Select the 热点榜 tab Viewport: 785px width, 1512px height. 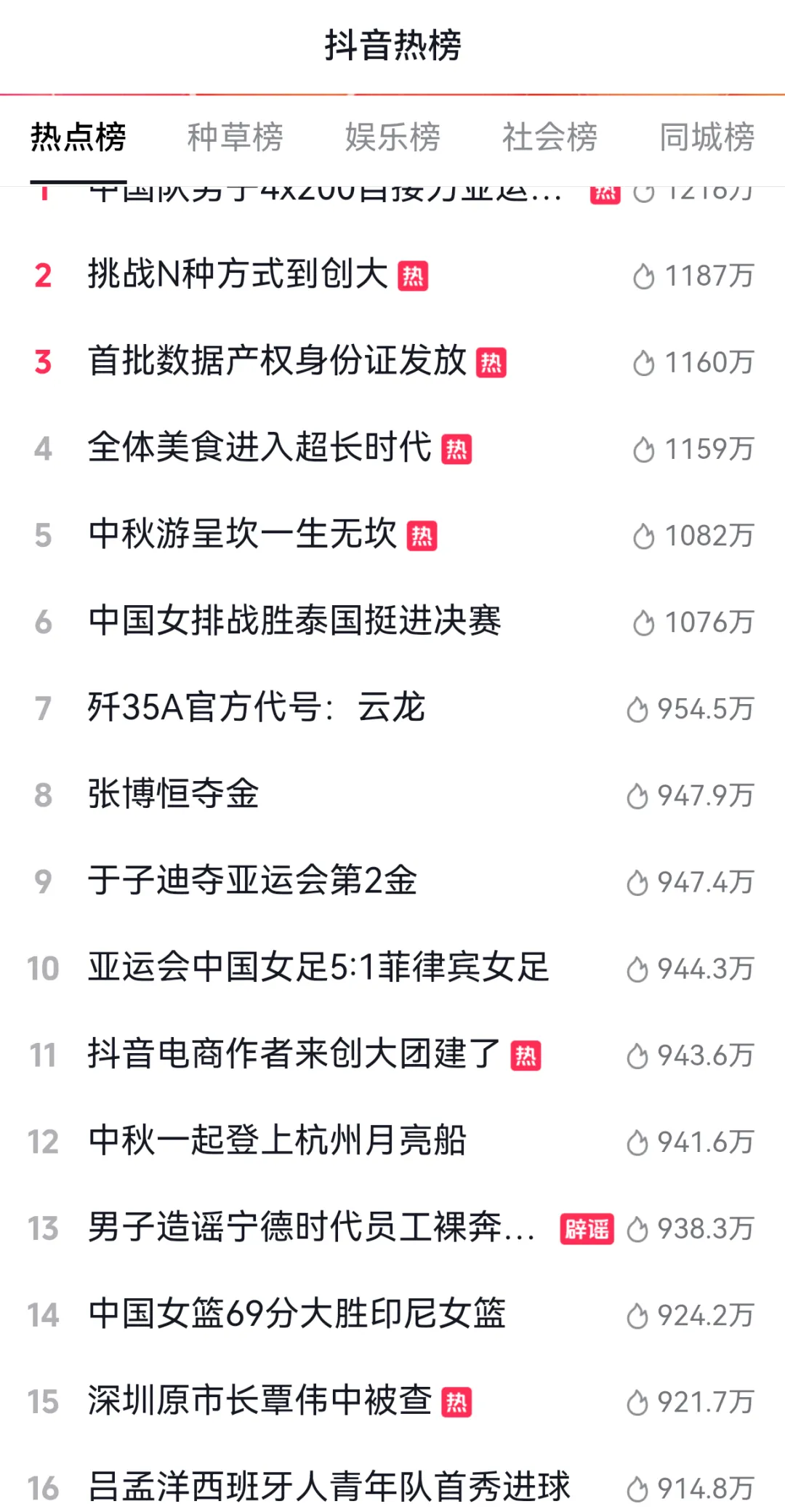click(x=78, y=137)
